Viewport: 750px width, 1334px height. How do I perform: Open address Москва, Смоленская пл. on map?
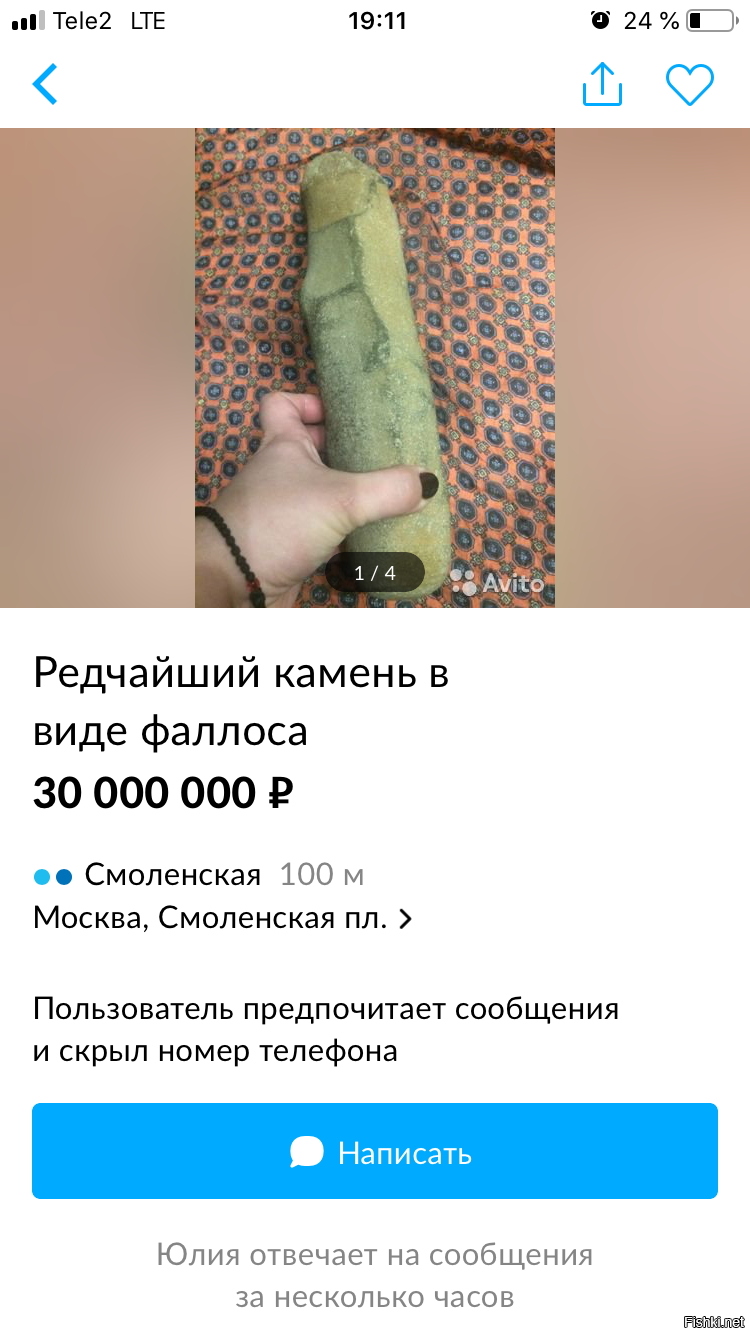point(222,918)
